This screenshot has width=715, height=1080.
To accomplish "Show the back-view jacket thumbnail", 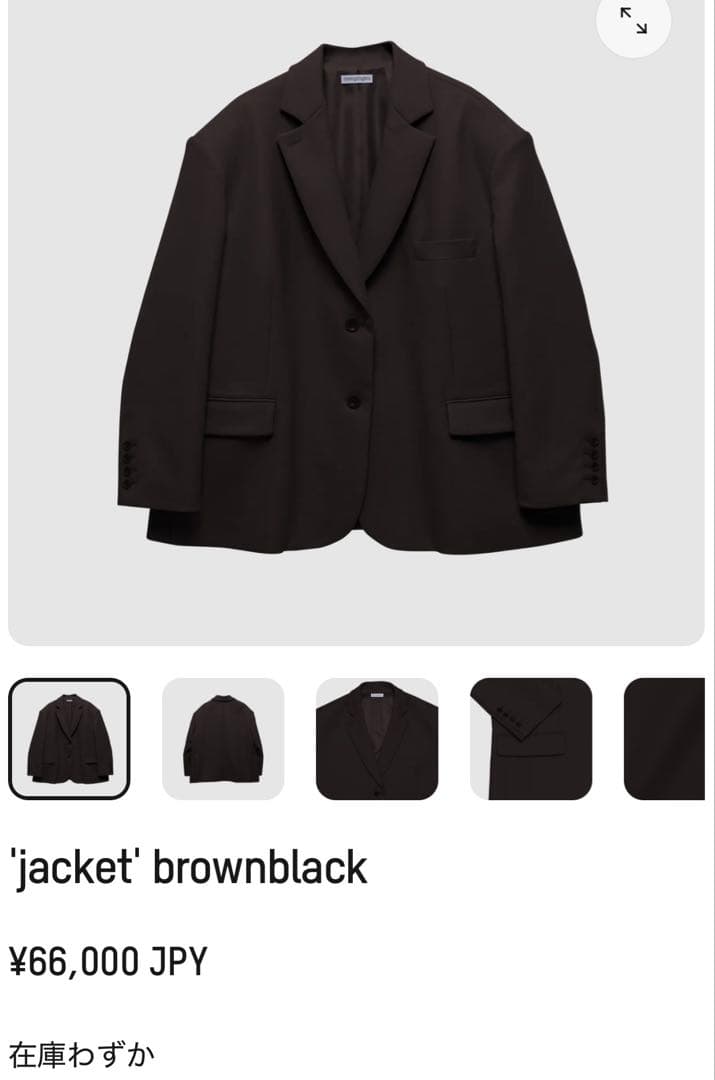I will tap(223, 739).
